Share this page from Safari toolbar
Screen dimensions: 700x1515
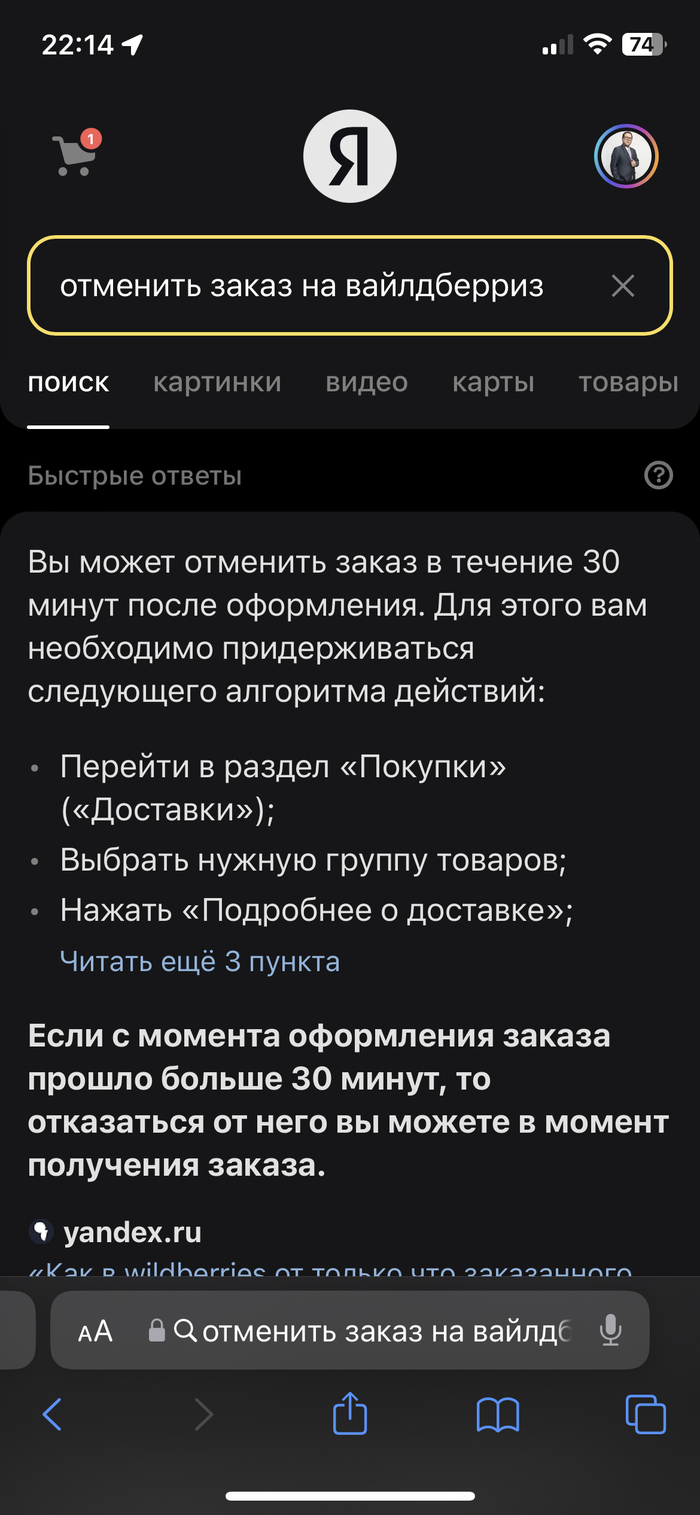350,1413
